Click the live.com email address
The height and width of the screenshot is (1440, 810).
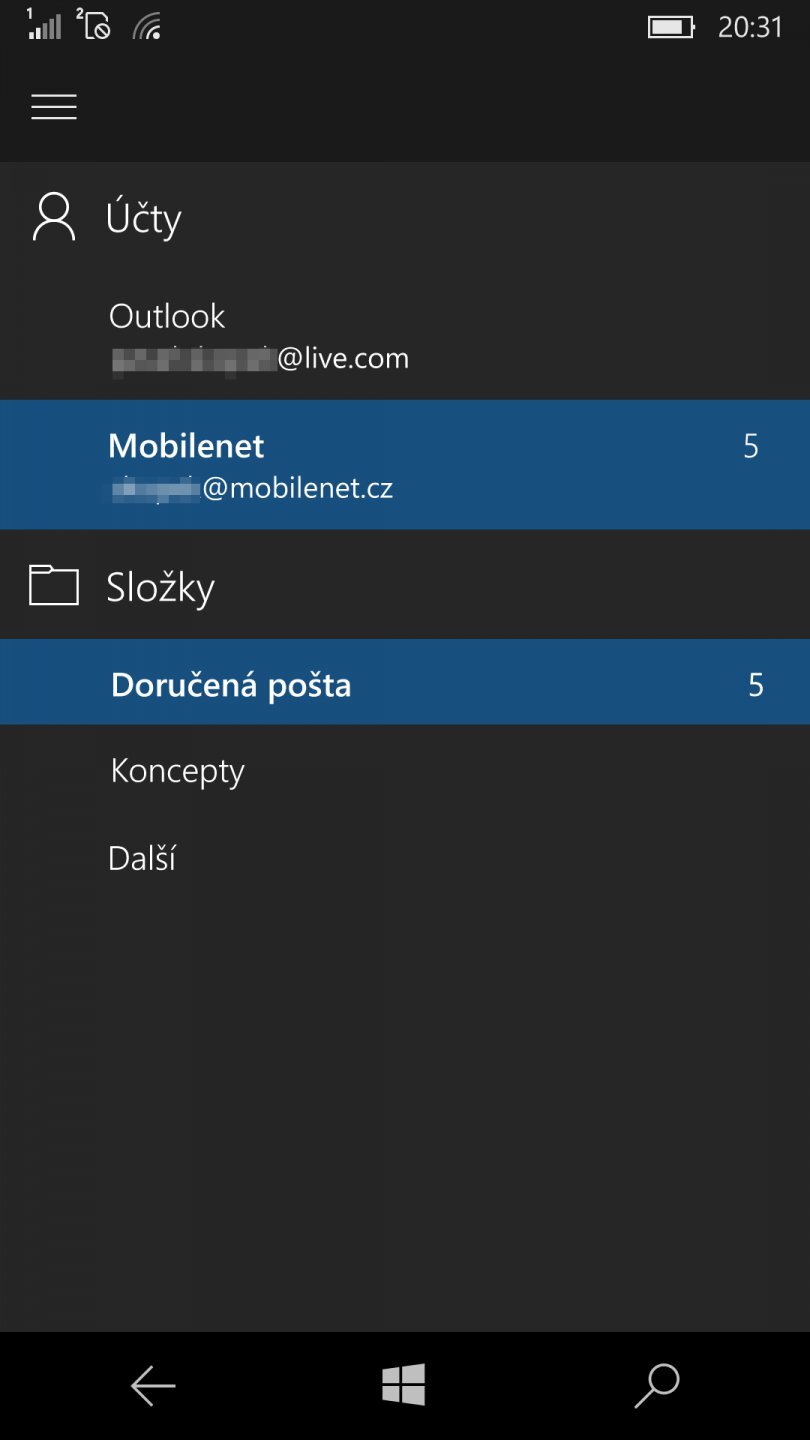[x=258, y=357]
